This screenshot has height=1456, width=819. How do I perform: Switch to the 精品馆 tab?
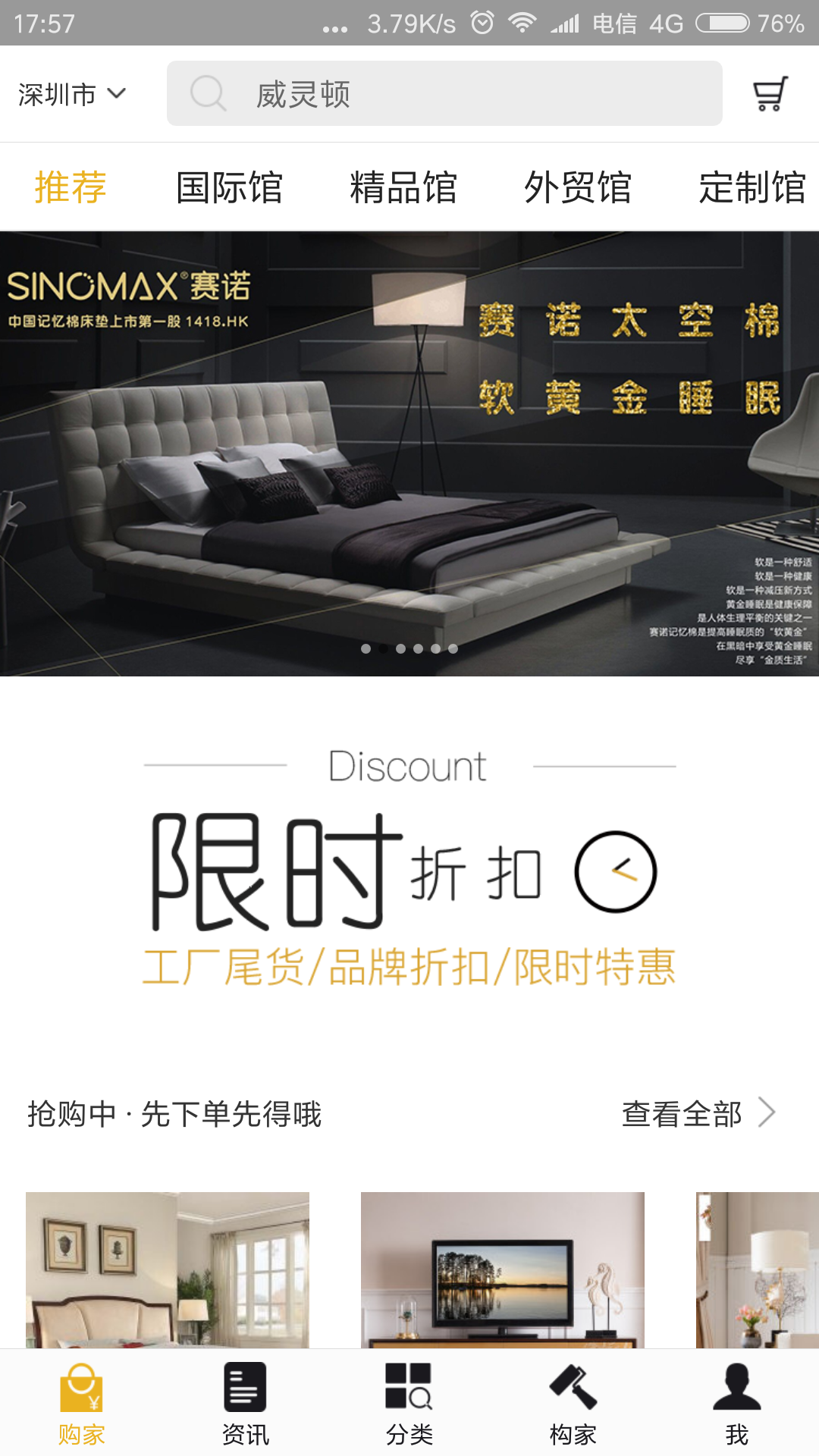point(403,187)
